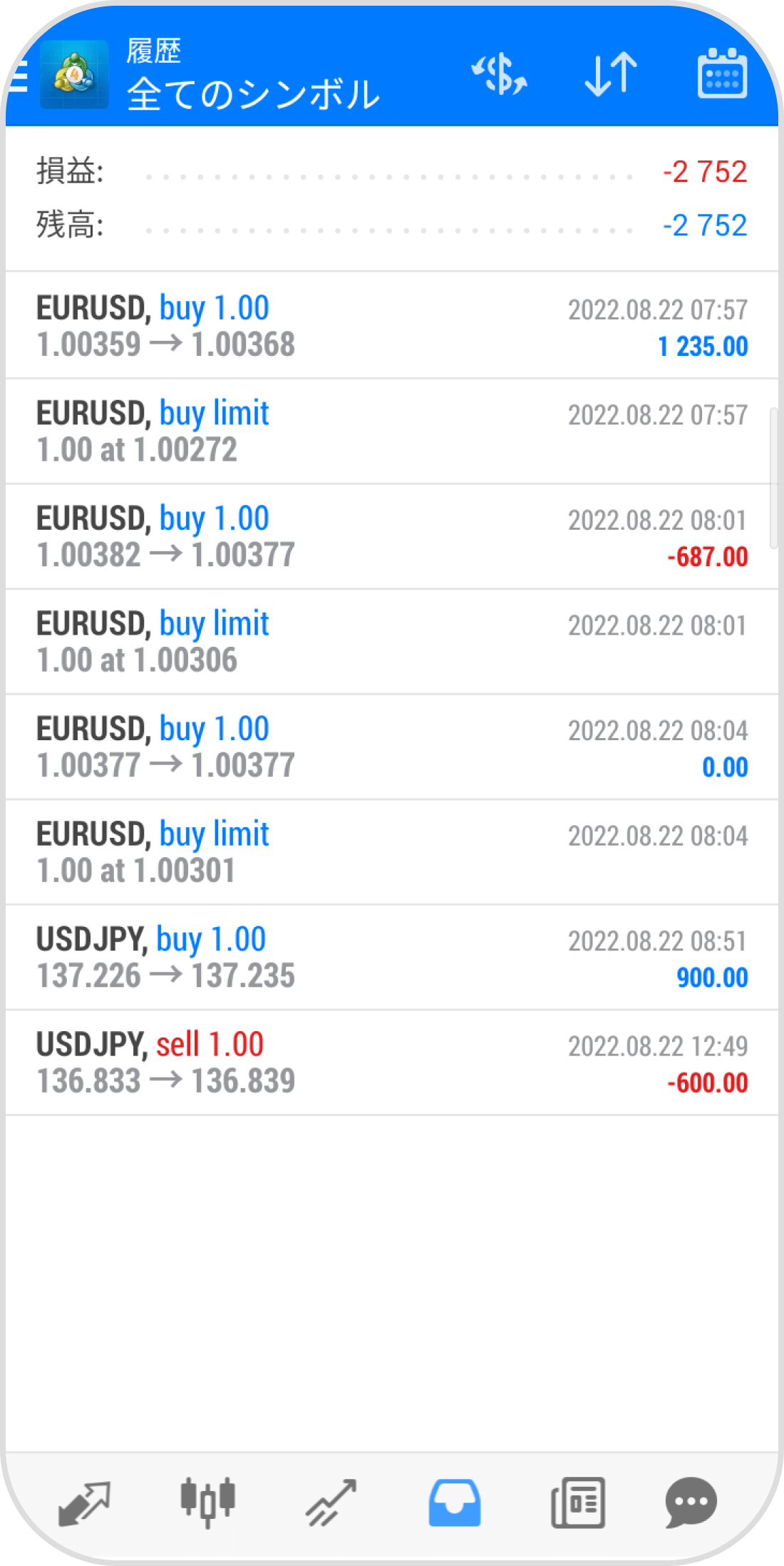Select the EURUSD buy limit at 1.00301
The width and height of the screenshot is (784, 1566).
pos(391,852)
